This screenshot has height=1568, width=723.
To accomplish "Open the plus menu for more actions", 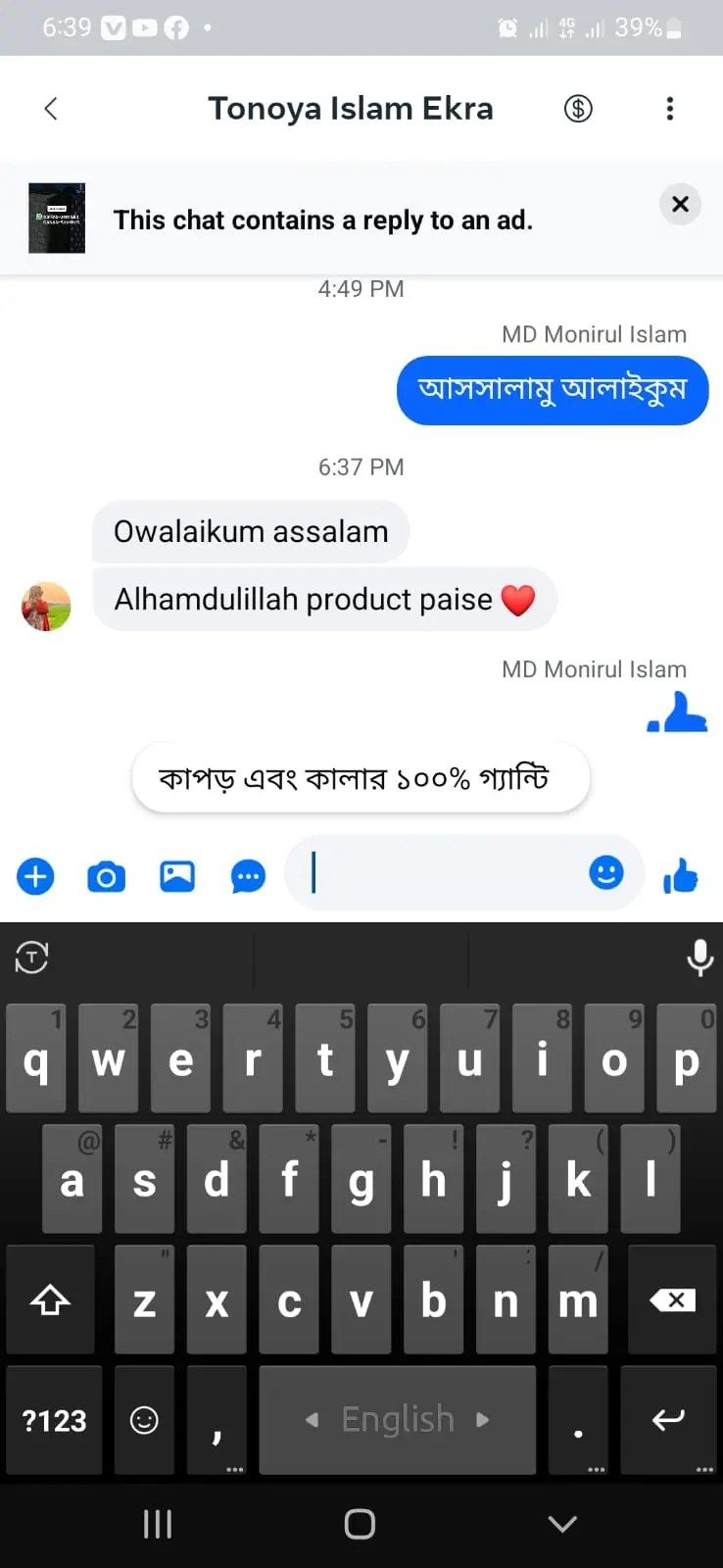I will (x=35, y=875).
